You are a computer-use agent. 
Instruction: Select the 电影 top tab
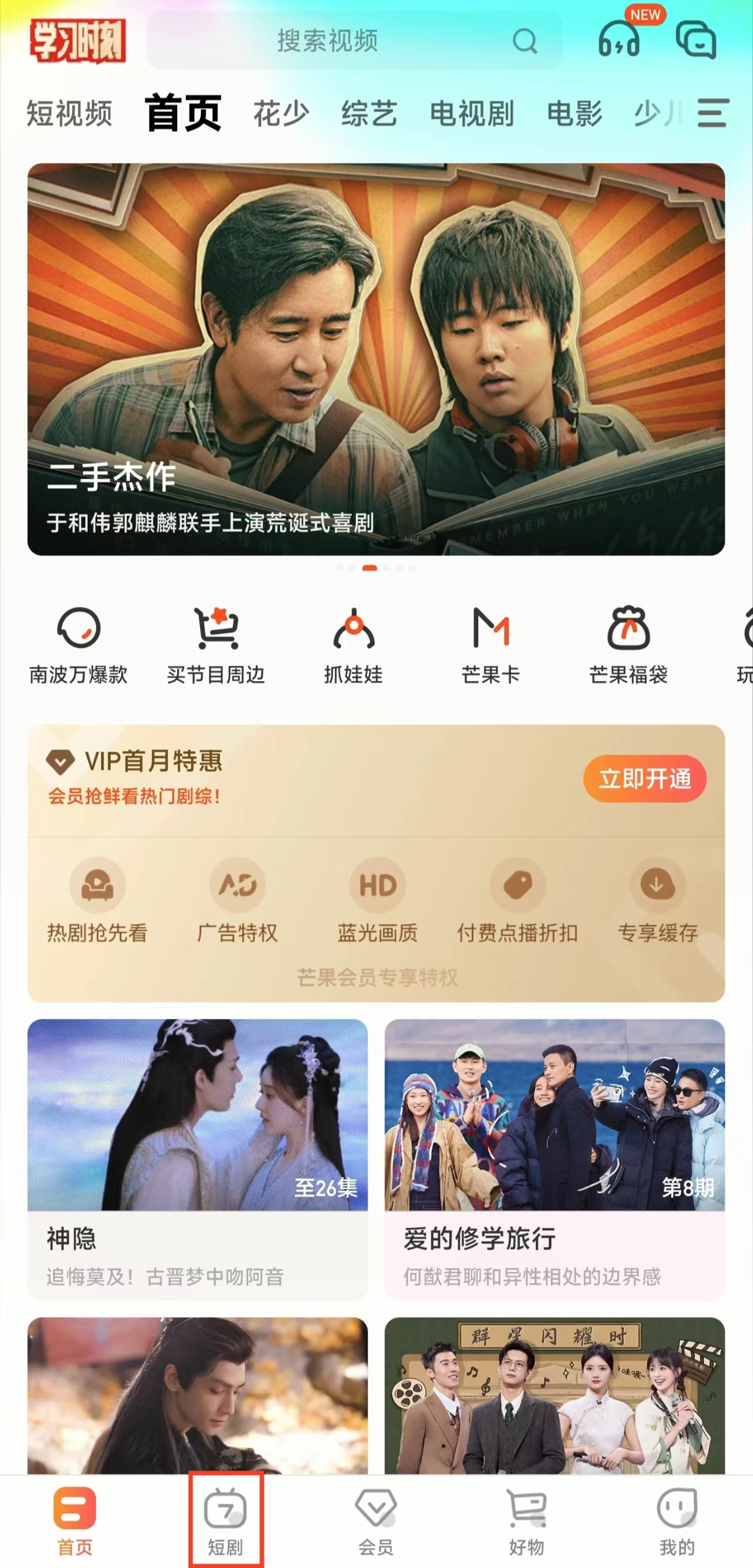574,114
